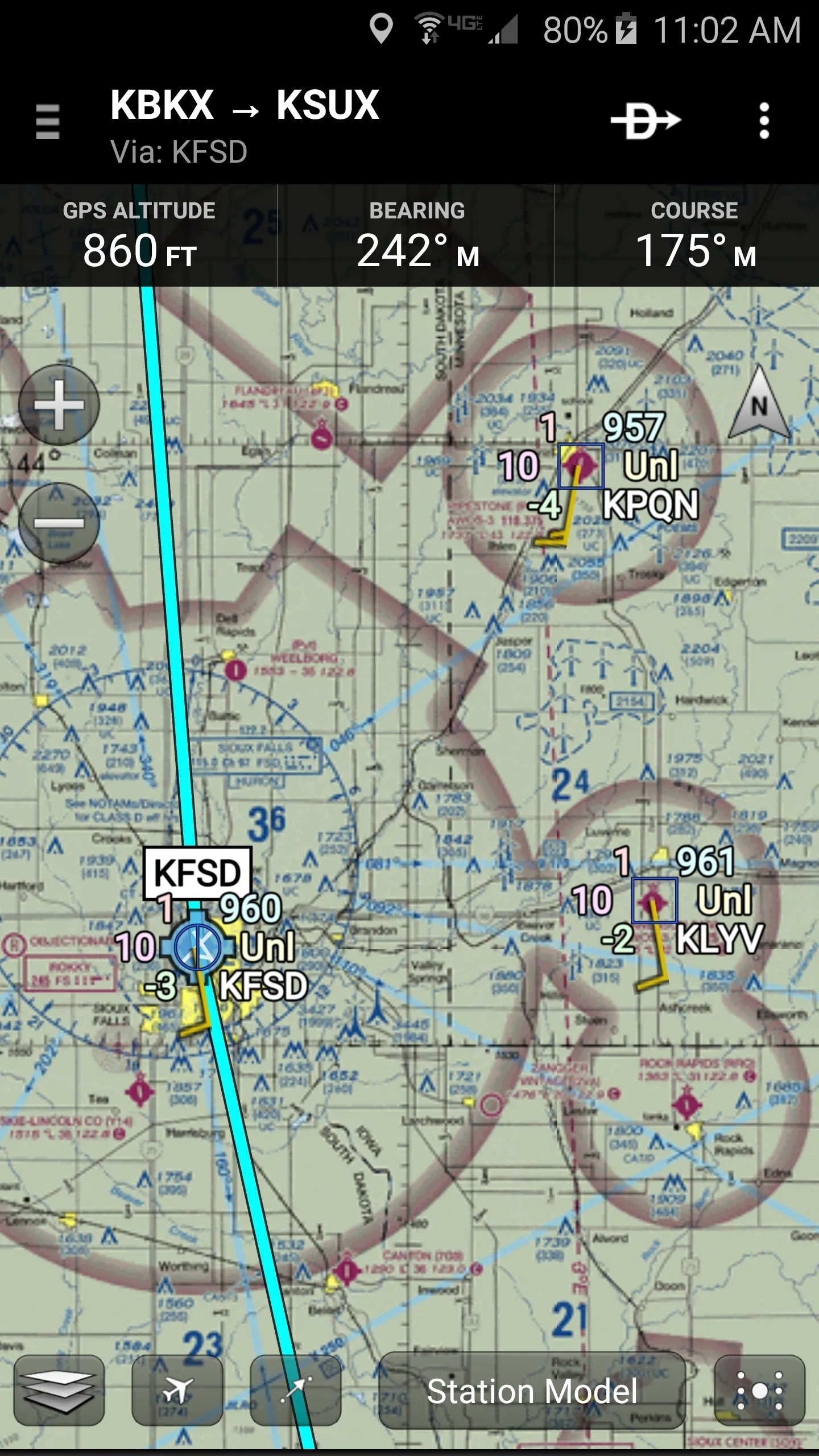Tap the COURSE data field
This screenshot has height=1456, width=819.
(x=694, y=235)
